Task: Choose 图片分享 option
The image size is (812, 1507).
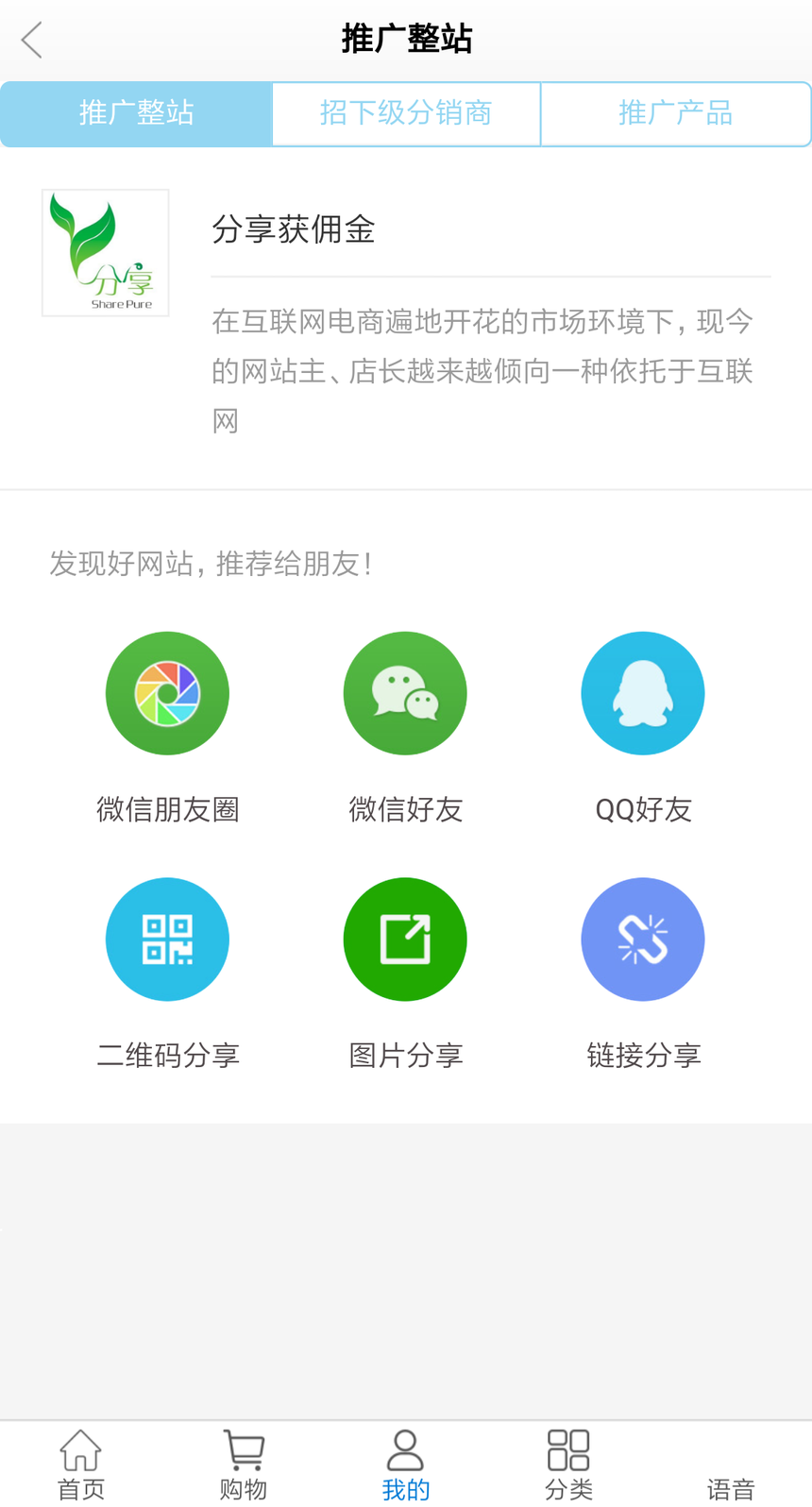Action: [x=405, y=940]
